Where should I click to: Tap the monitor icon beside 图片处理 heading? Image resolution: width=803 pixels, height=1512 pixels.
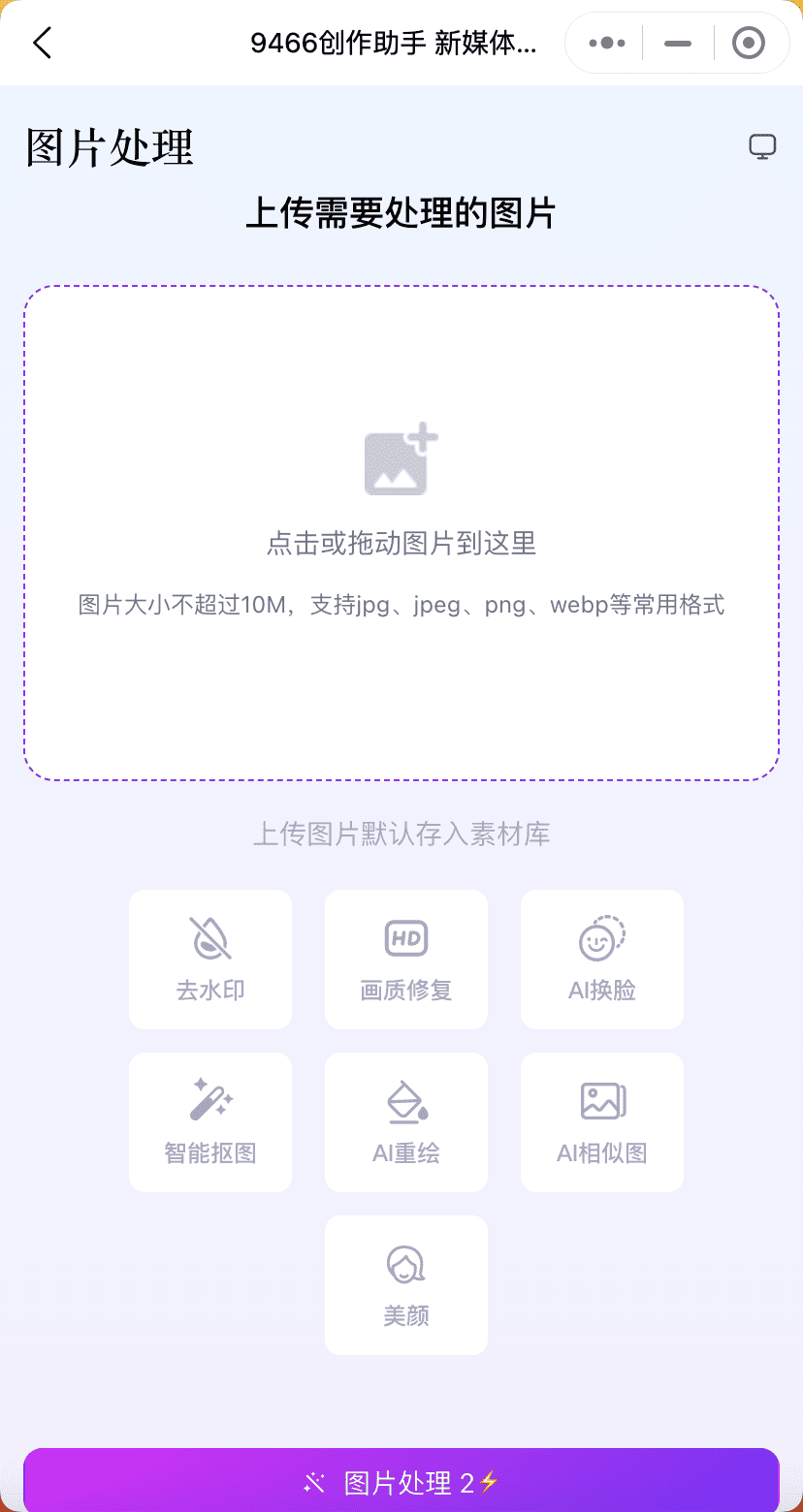[x=762, y=147]
